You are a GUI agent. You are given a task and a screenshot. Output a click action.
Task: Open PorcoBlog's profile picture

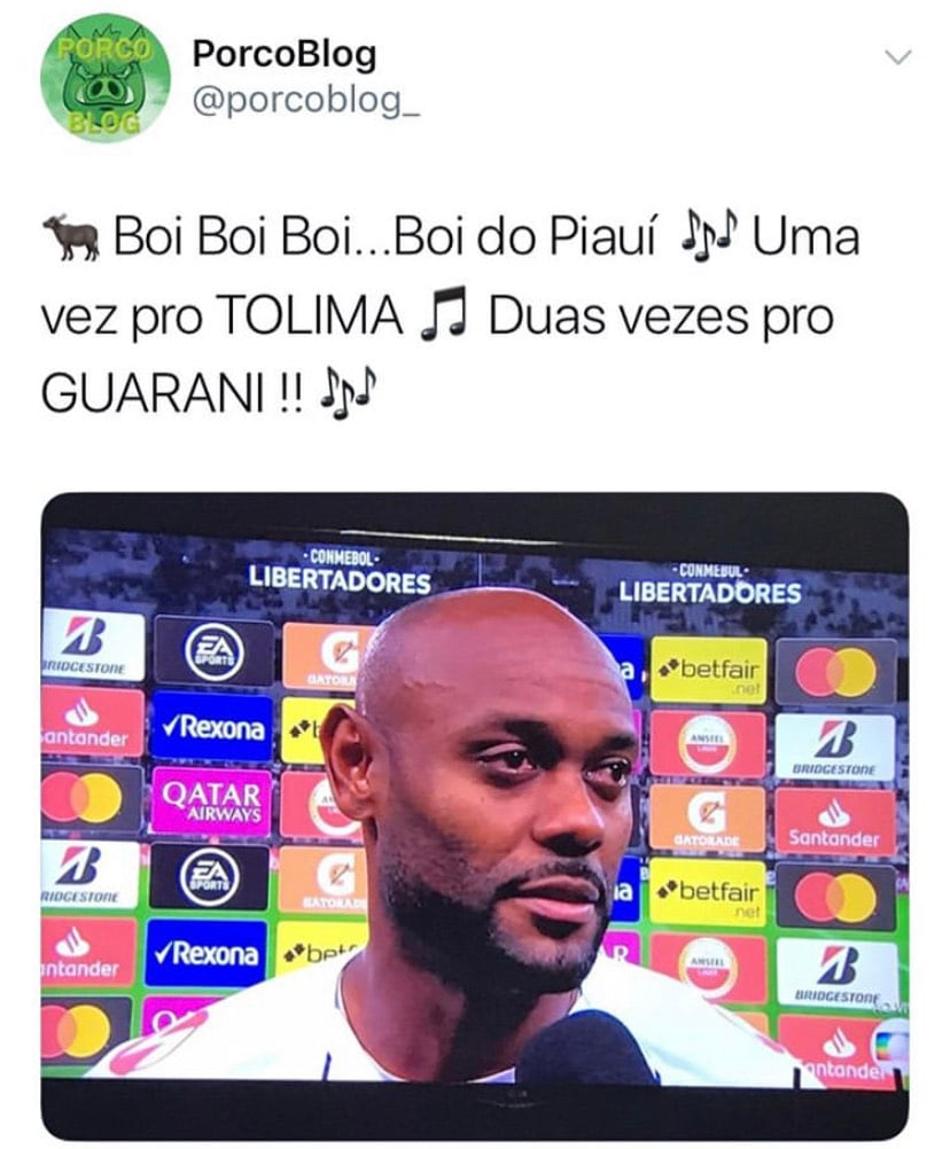(105, 78)
